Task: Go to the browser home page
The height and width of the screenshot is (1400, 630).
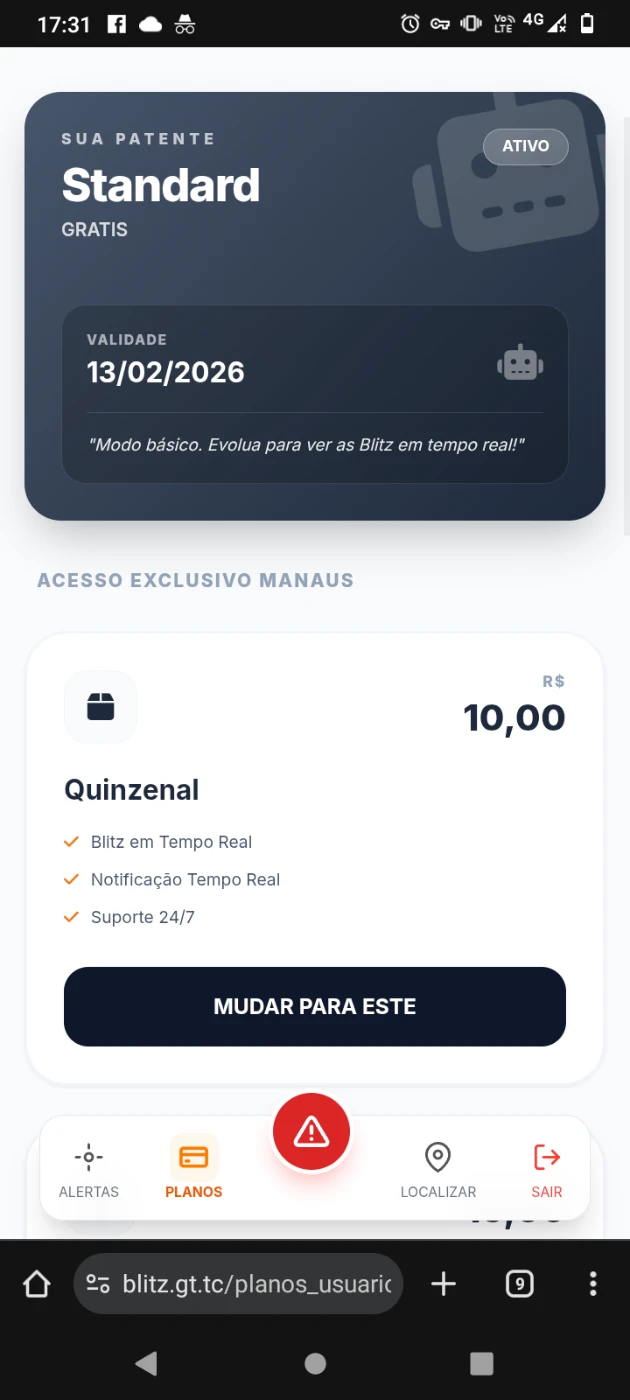Action: (37, 1284)
